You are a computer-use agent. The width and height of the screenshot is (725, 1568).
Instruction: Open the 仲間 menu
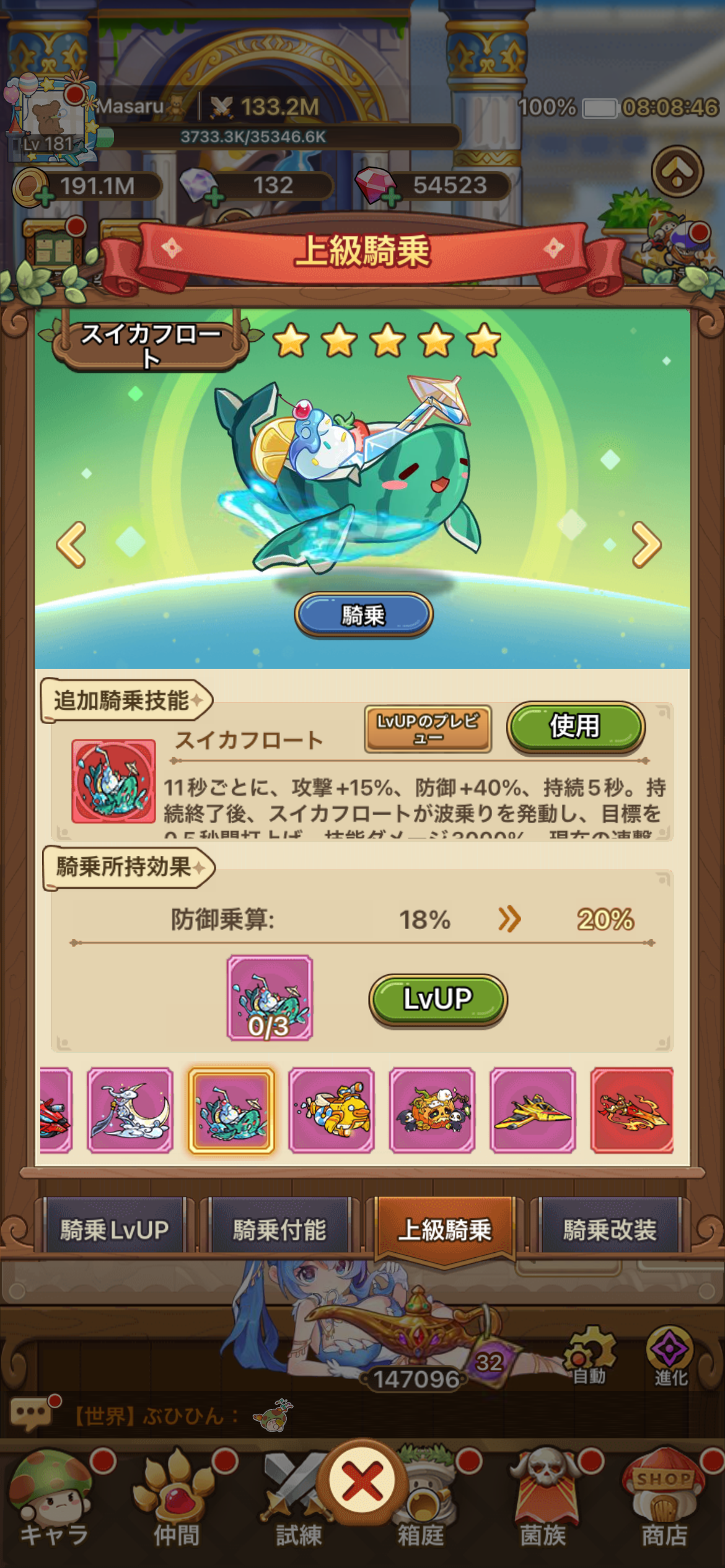click(177, 1499)
